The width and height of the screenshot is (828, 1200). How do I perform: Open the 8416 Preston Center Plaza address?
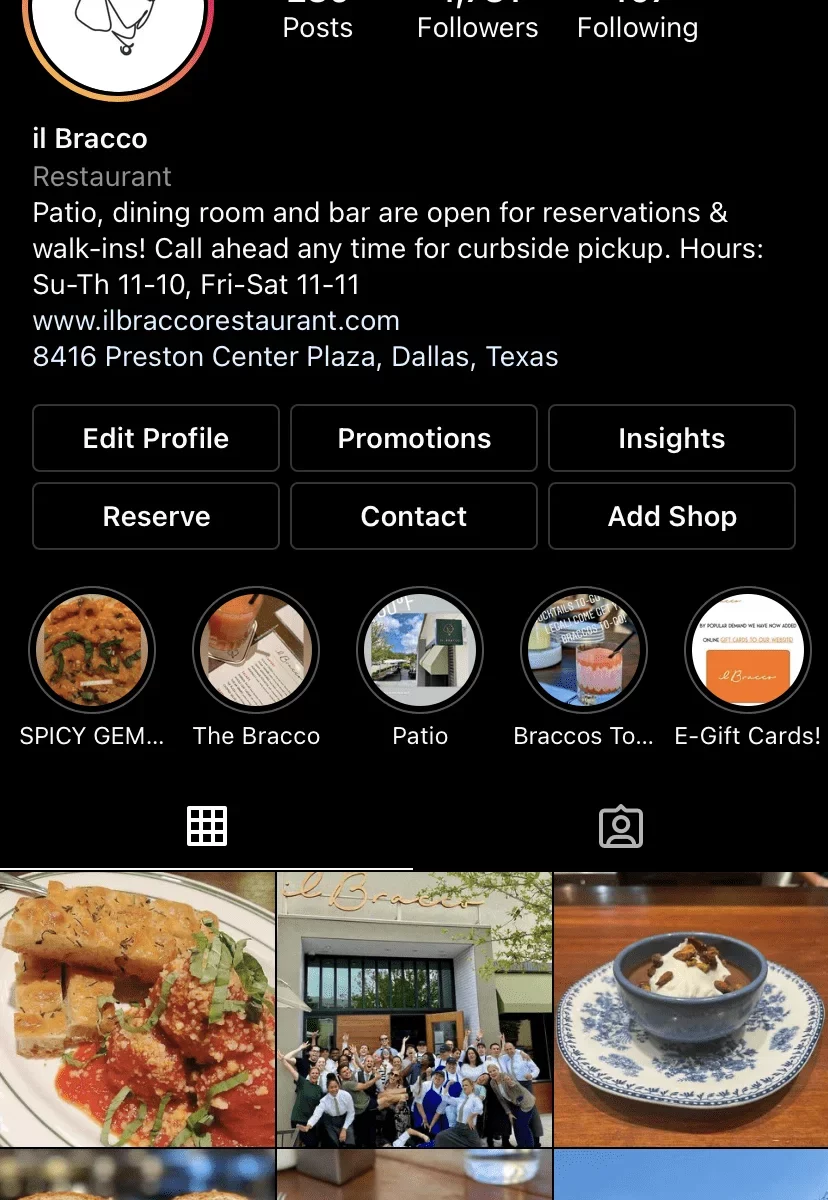(x=295, y=357)
